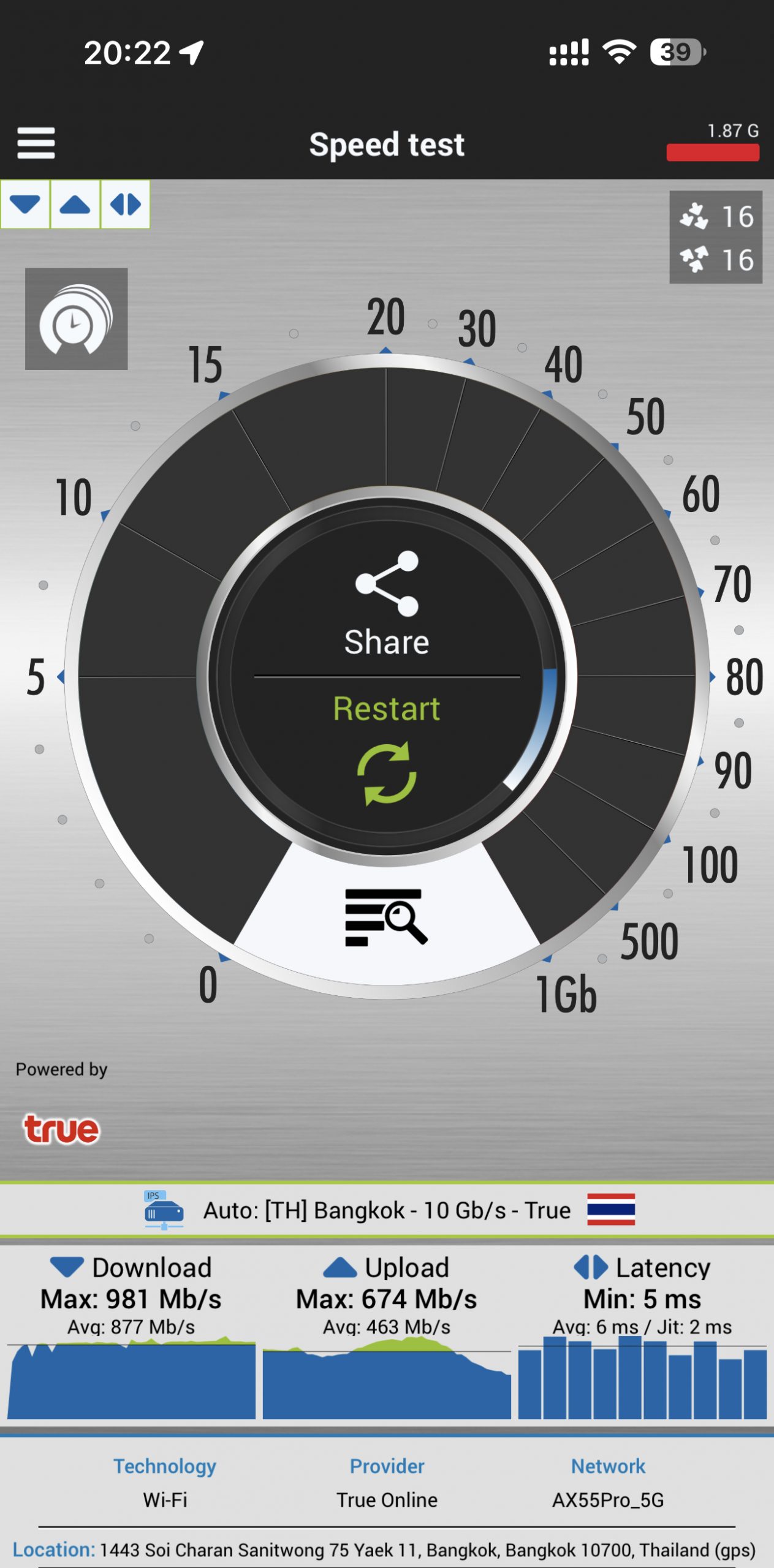This screenshot has width=774, height=1568.
Task: Share the speed test result
Action: tap(387, 603)
